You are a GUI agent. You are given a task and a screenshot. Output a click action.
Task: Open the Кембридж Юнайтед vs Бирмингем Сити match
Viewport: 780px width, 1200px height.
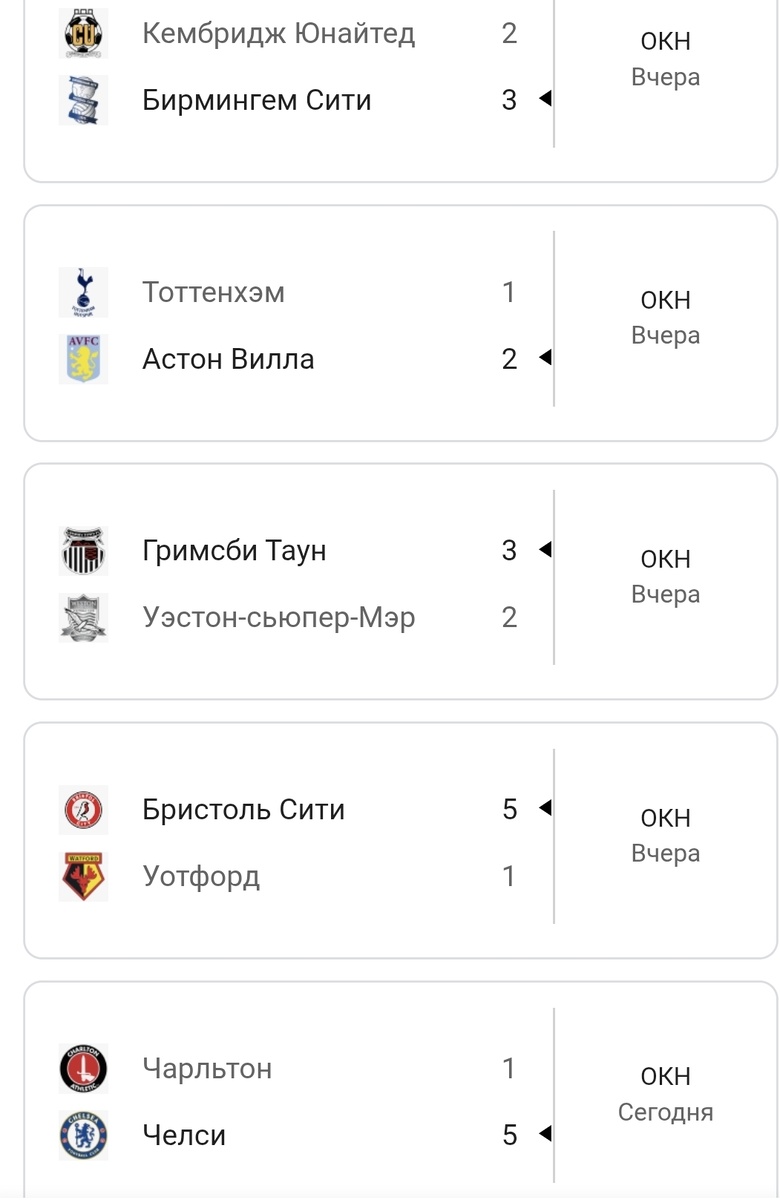(400, 70)
